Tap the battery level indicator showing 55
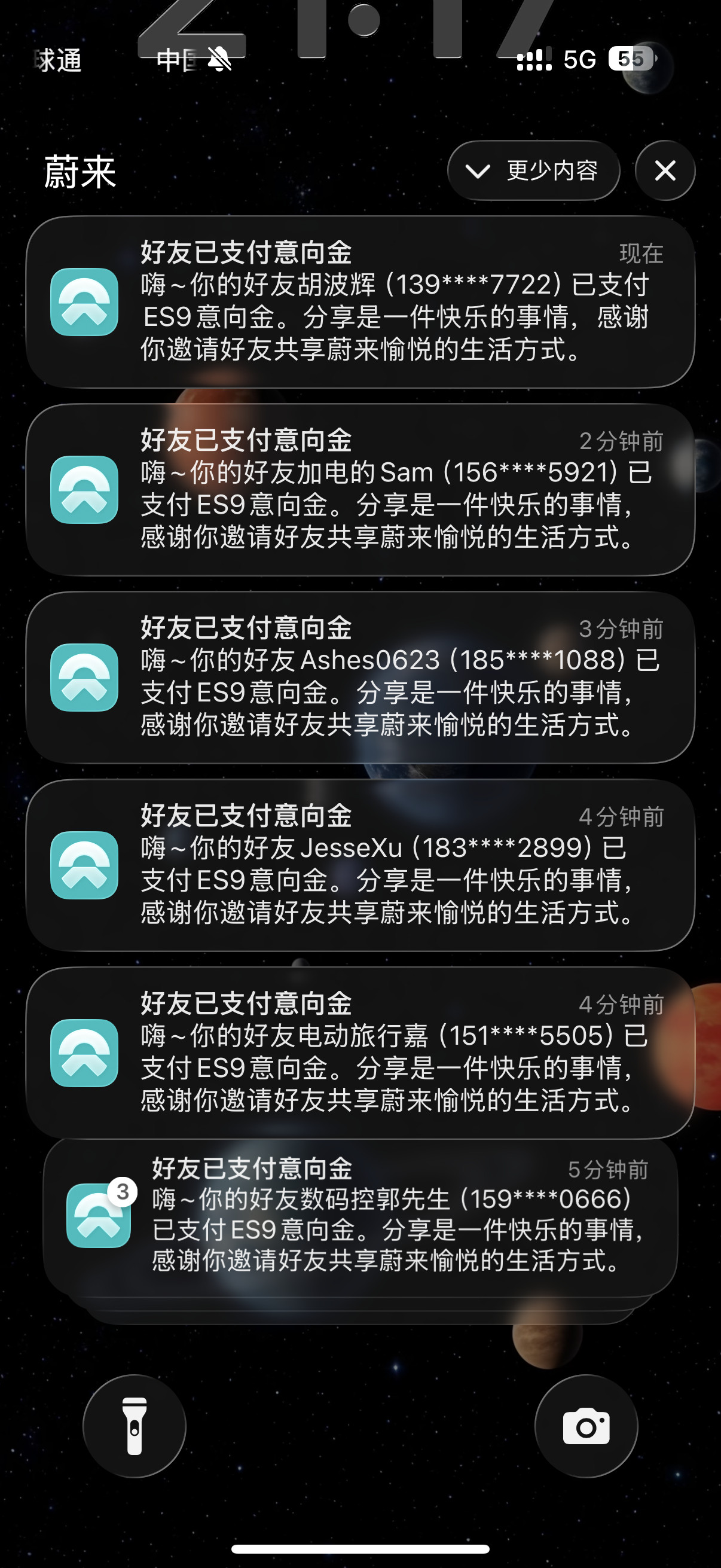The width and height of the screenshot is (721, 1568). [631, 59]
